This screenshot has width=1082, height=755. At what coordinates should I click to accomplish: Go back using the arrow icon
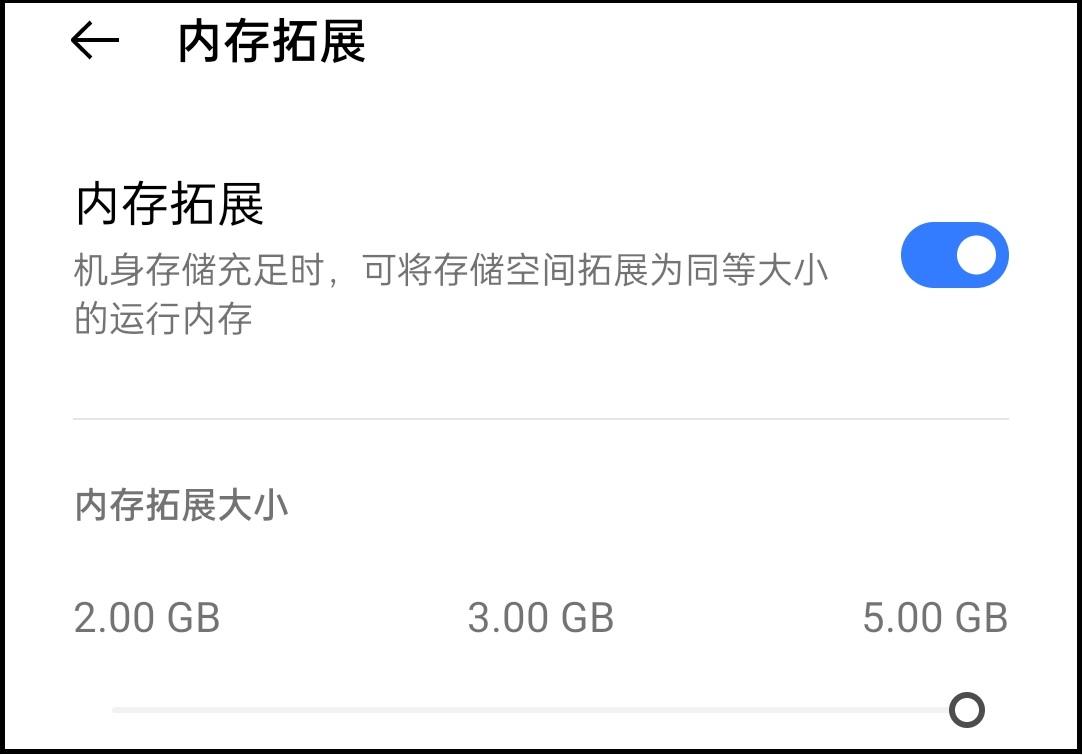tap(95, 41)
